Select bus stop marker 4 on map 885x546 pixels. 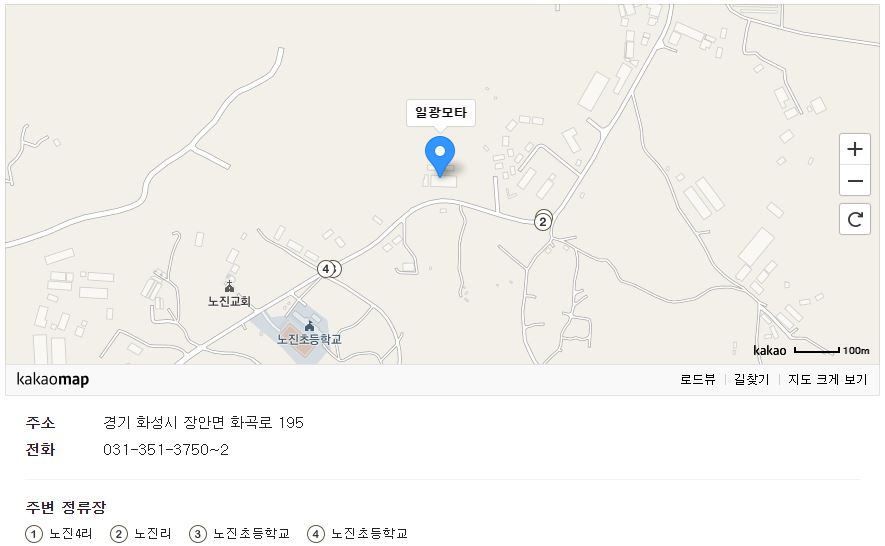326,269
